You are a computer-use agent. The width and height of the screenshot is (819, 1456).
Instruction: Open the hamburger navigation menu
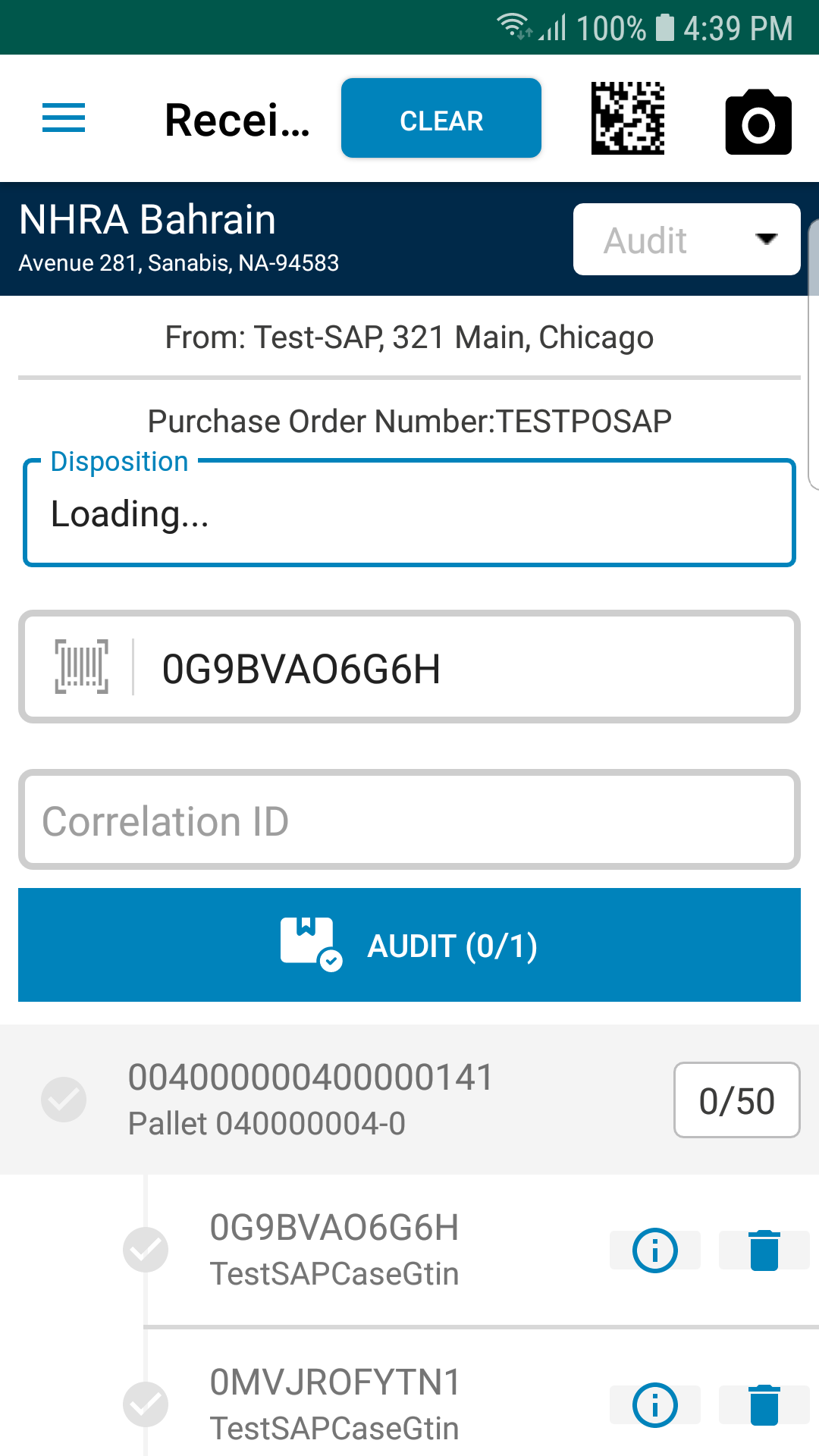[64, 118]
